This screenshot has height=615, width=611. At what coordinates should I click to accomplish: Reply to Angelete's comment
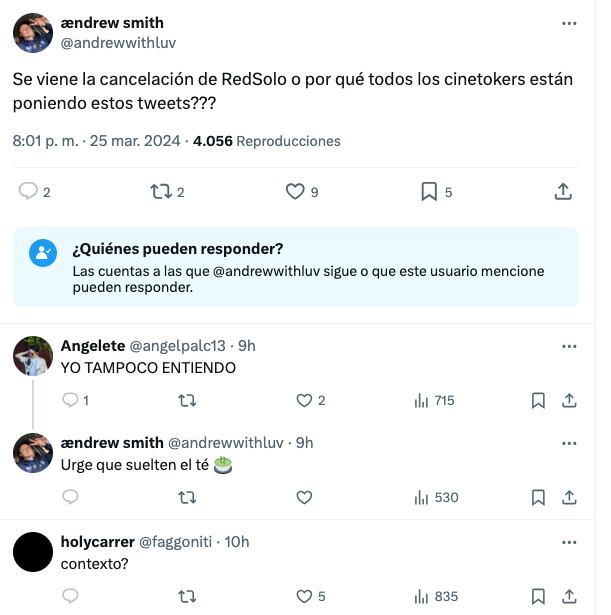(70, 400)
